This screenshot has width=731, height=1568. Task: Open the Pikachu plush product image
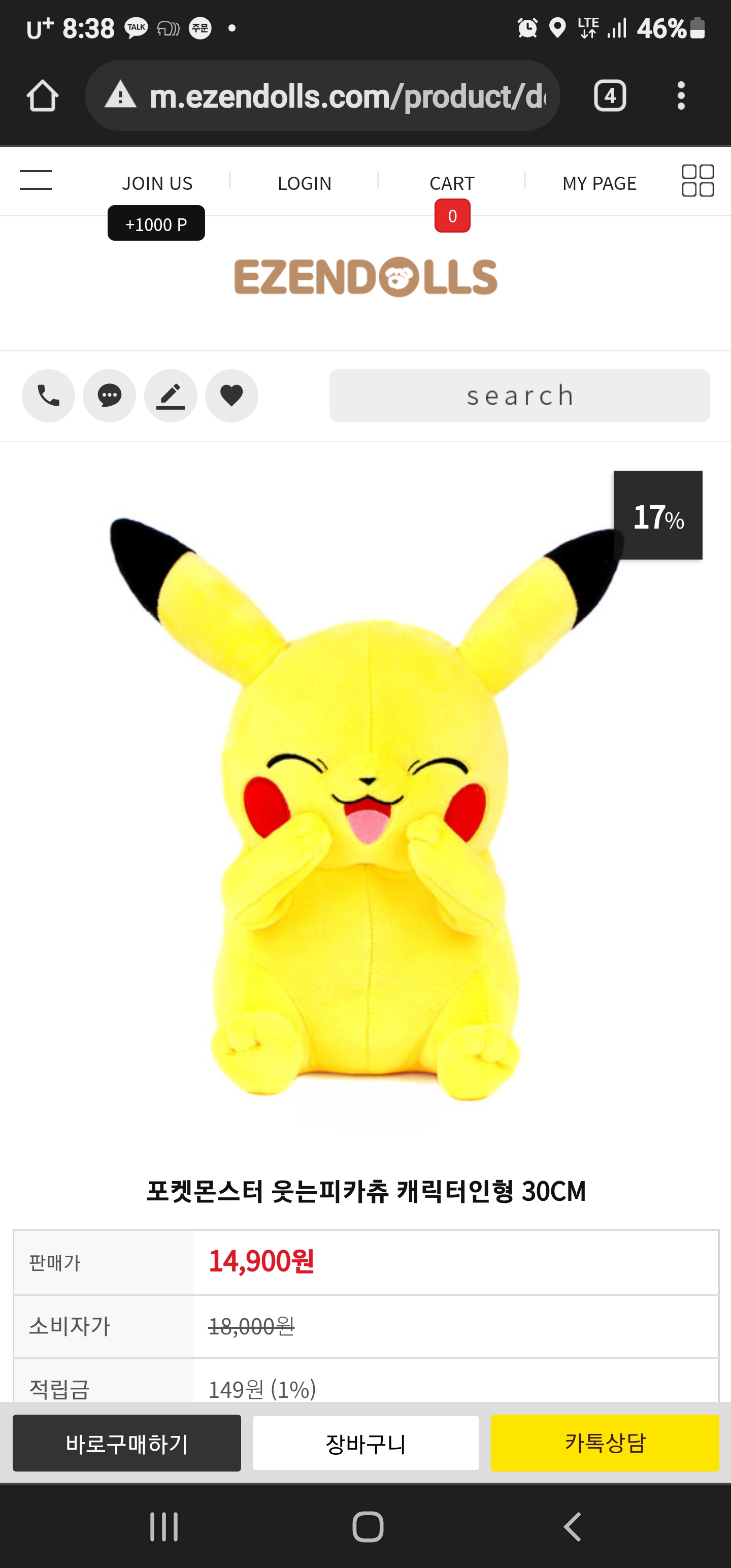[x=365, y=809]
